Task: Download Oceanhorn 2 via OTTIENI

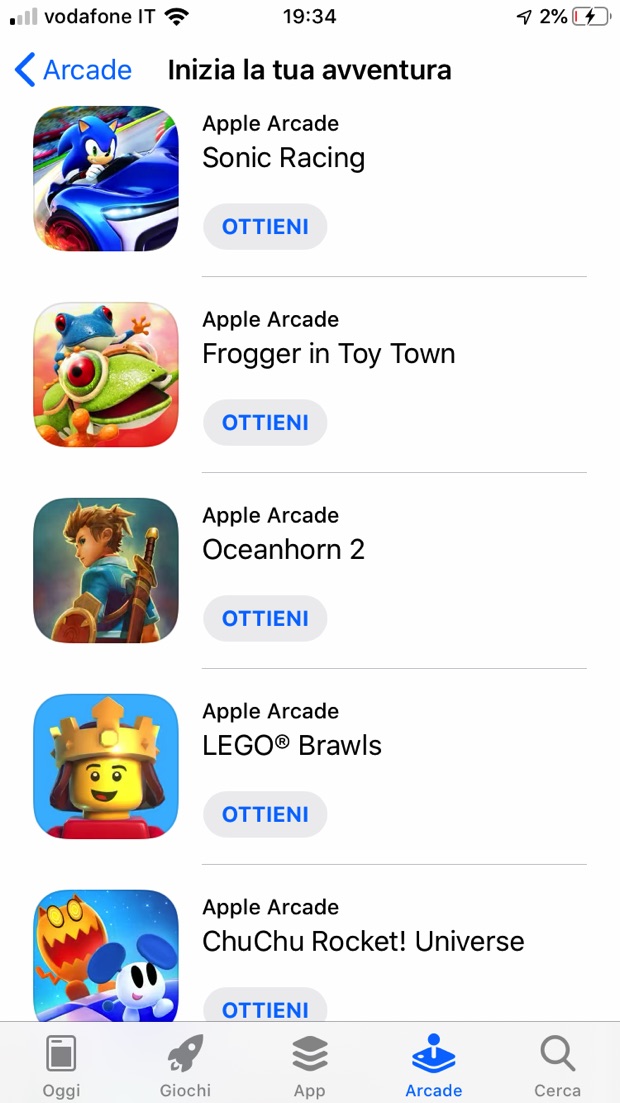Action: [265, 619]
